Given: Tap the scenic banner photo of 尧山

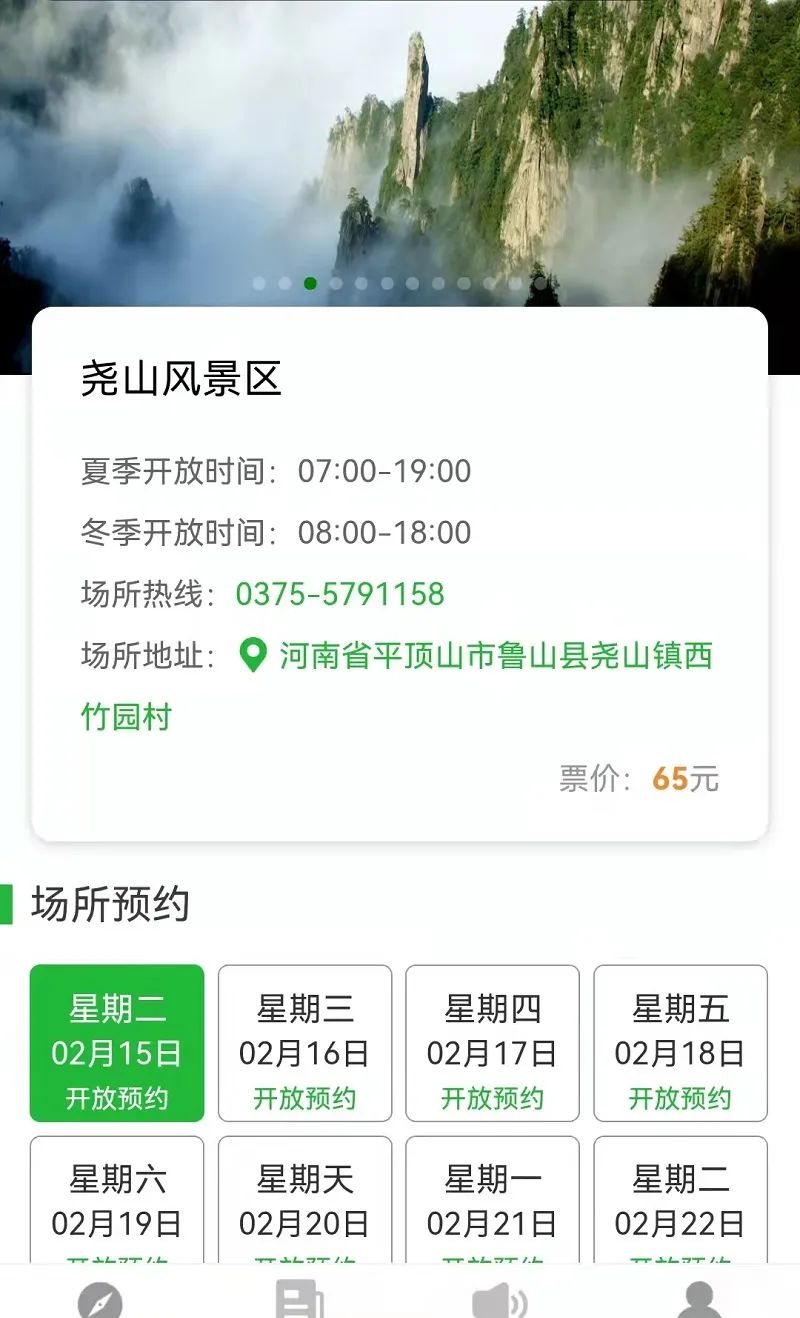Looking at the screenshot, I should pyautogui.click(x=400, y=150).
